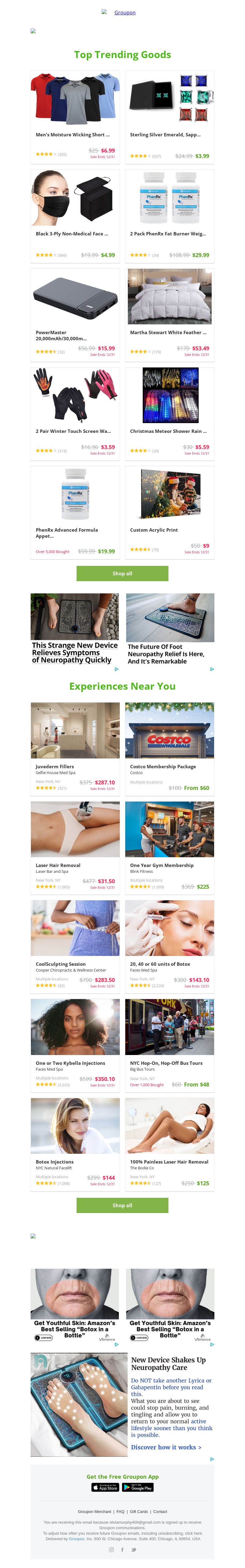Image resolution: width=245 pixels, height=1568 pixels.
Task: Open the FAQ footer link
Action: [x=121, y=1511]
